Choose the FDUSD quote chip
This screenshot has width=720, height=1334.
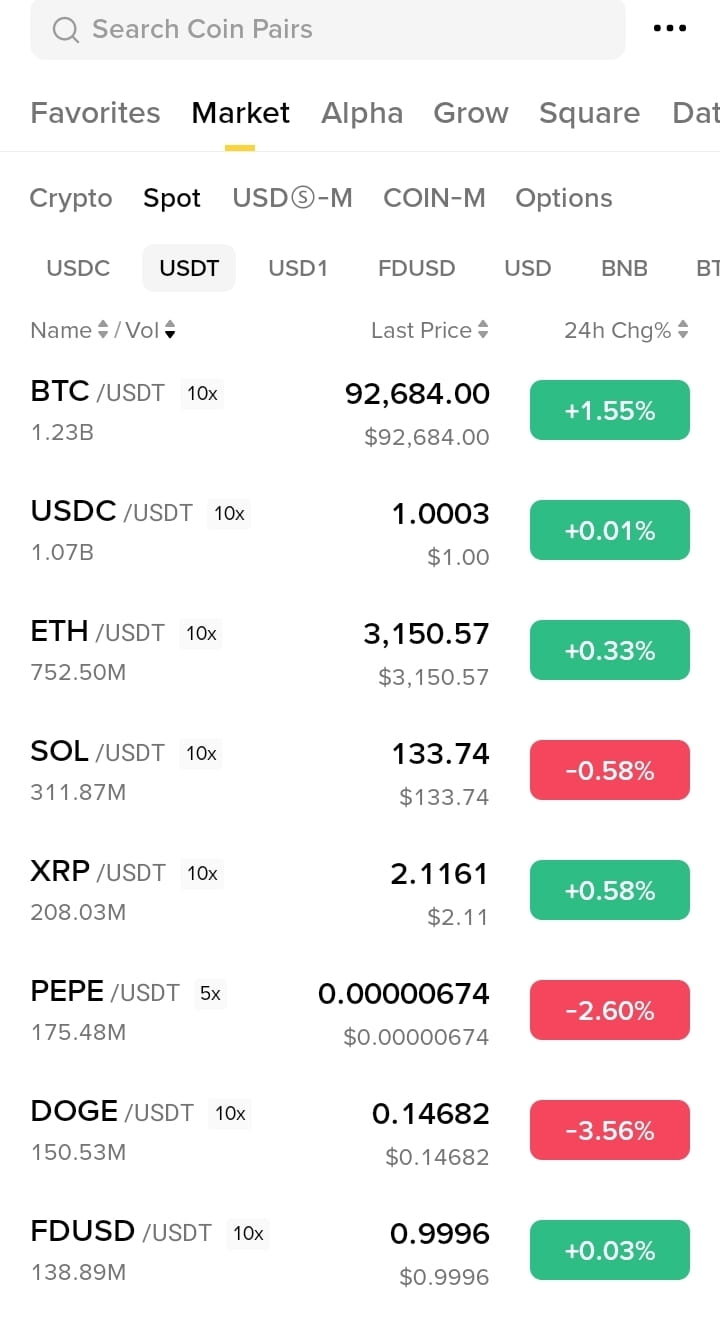click(x=416, y=268)
